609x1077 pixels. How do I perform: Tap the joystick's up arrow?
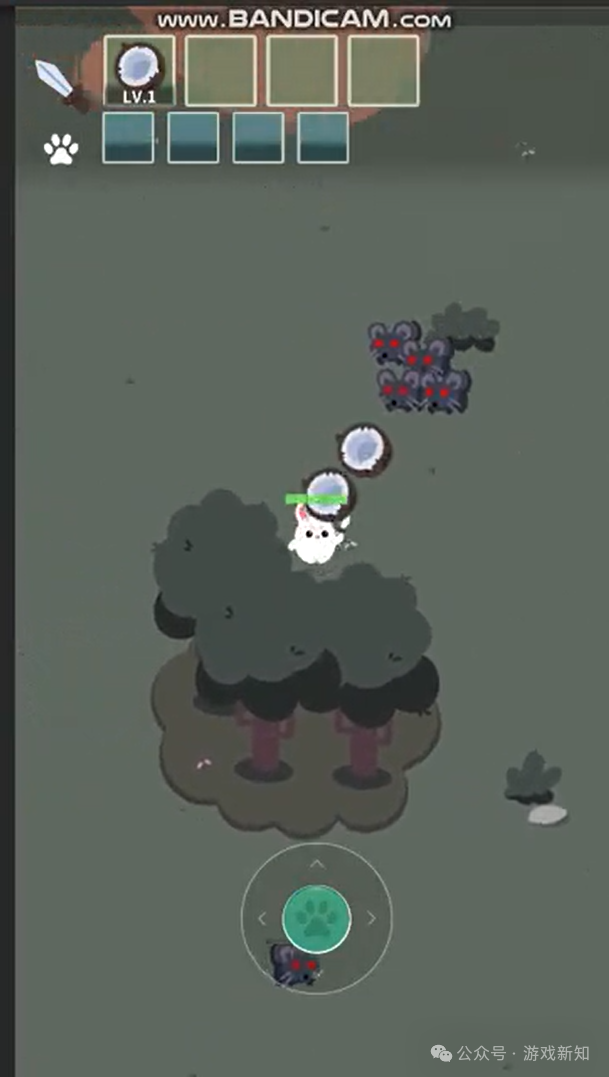pos(316,864)
